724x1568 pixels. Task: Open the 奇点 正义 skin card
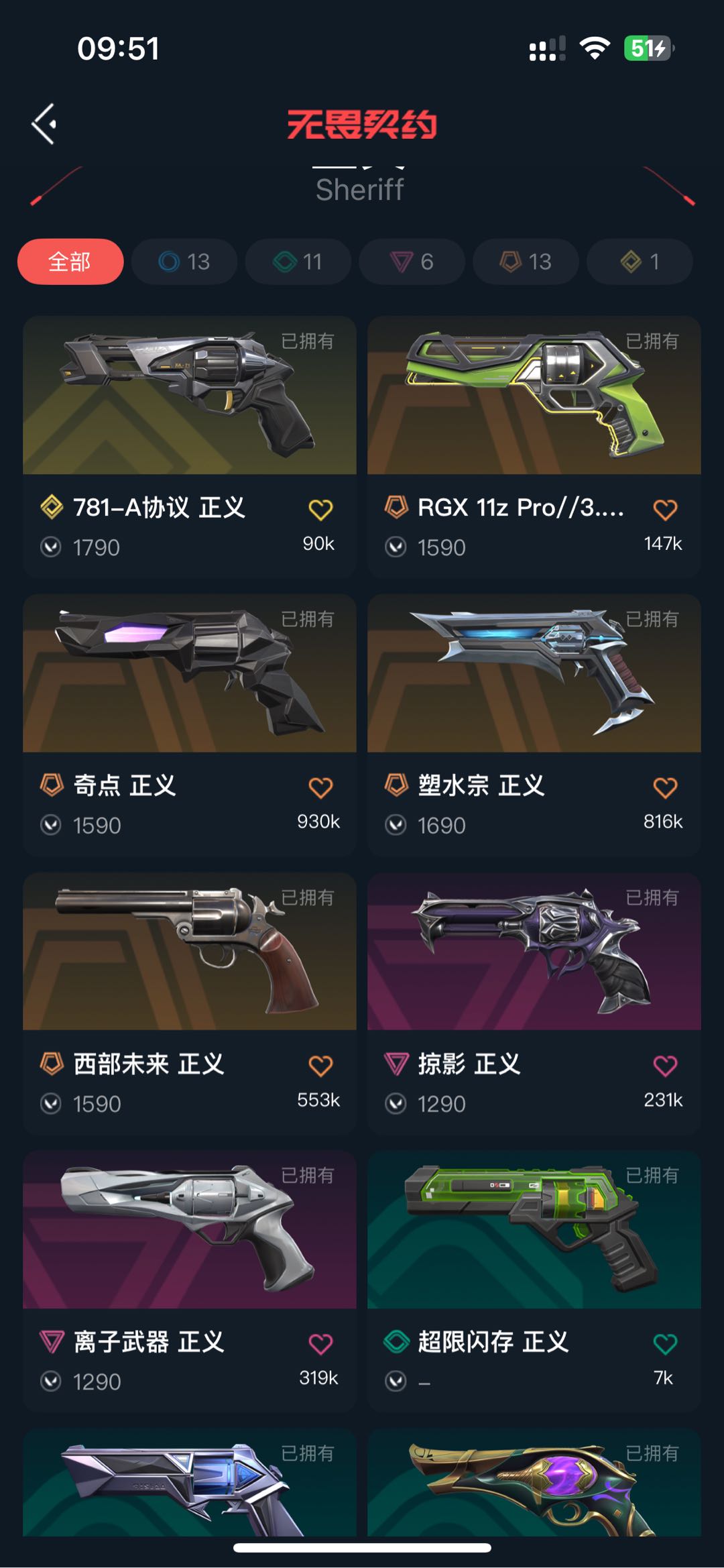190,673
